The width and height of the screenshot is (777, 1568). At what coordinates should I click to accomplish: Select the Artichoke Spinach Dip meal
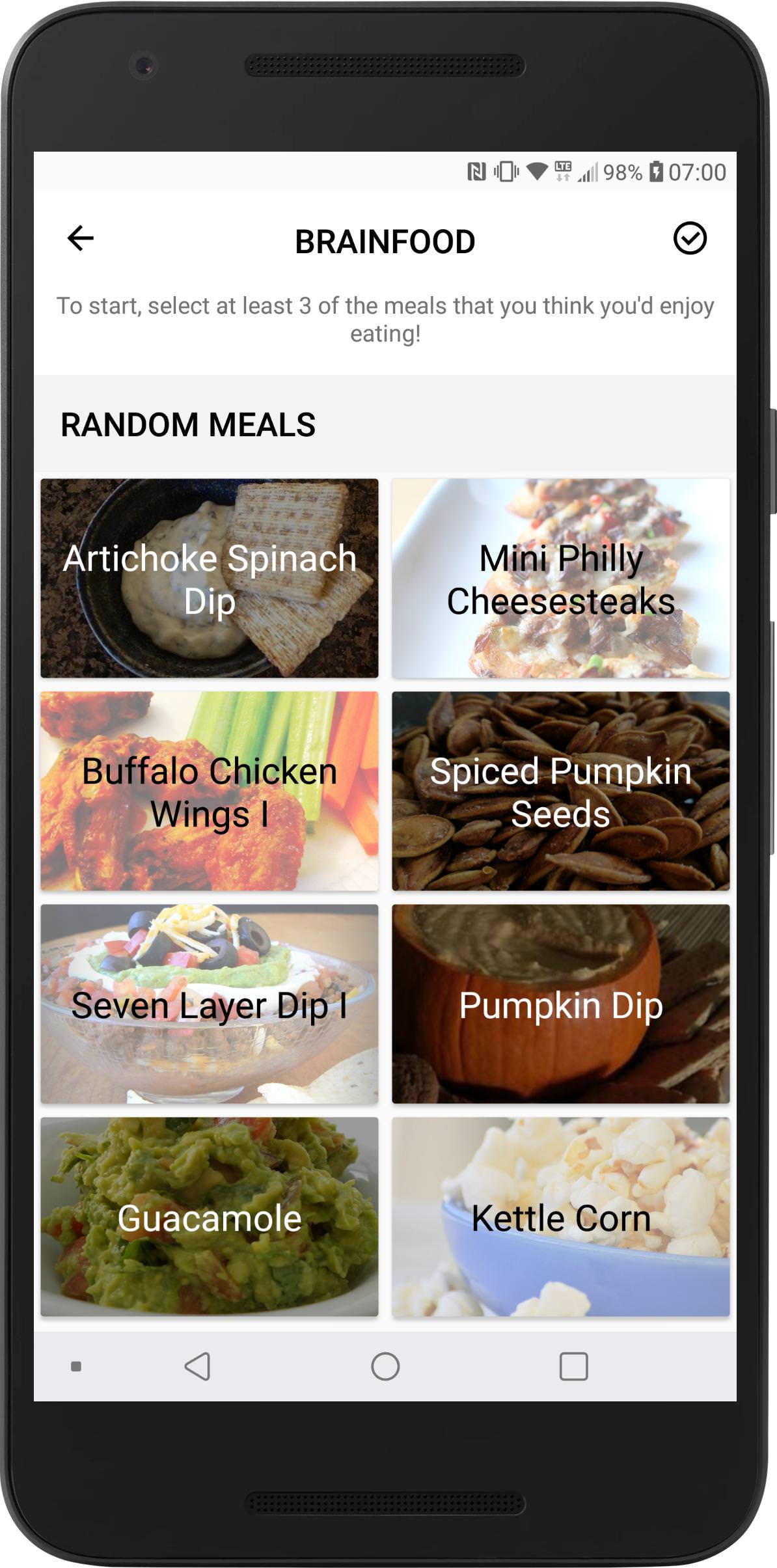point(209,578)
